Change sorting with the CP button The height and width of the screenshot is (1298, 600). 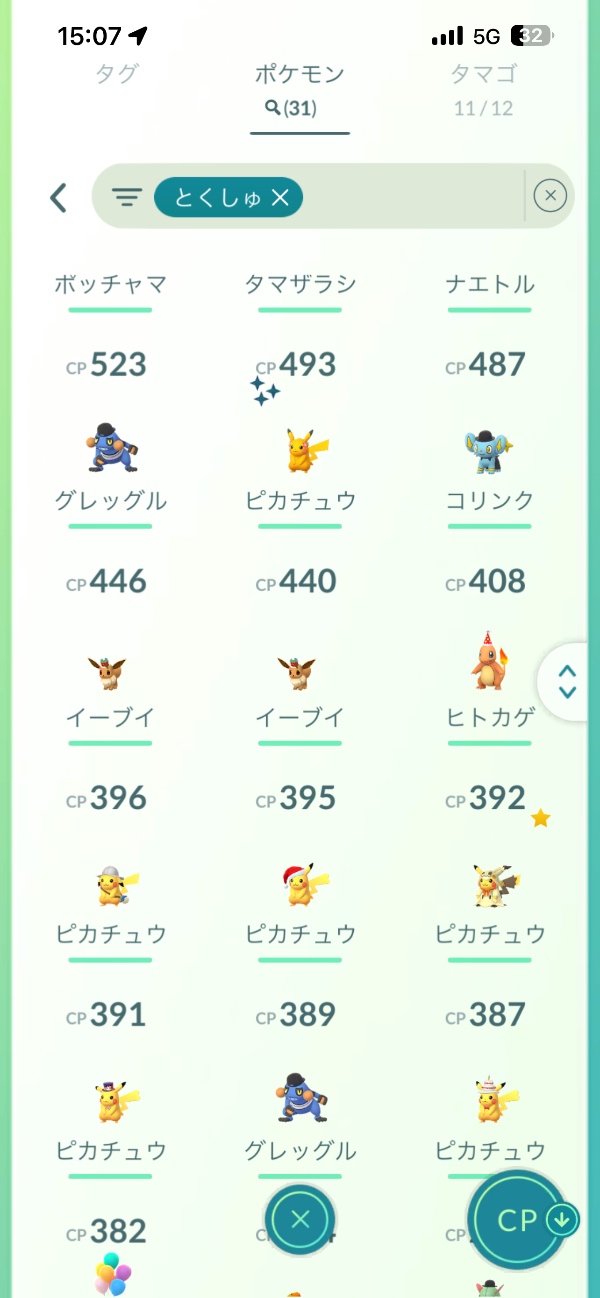click(x=518, y=1220)
